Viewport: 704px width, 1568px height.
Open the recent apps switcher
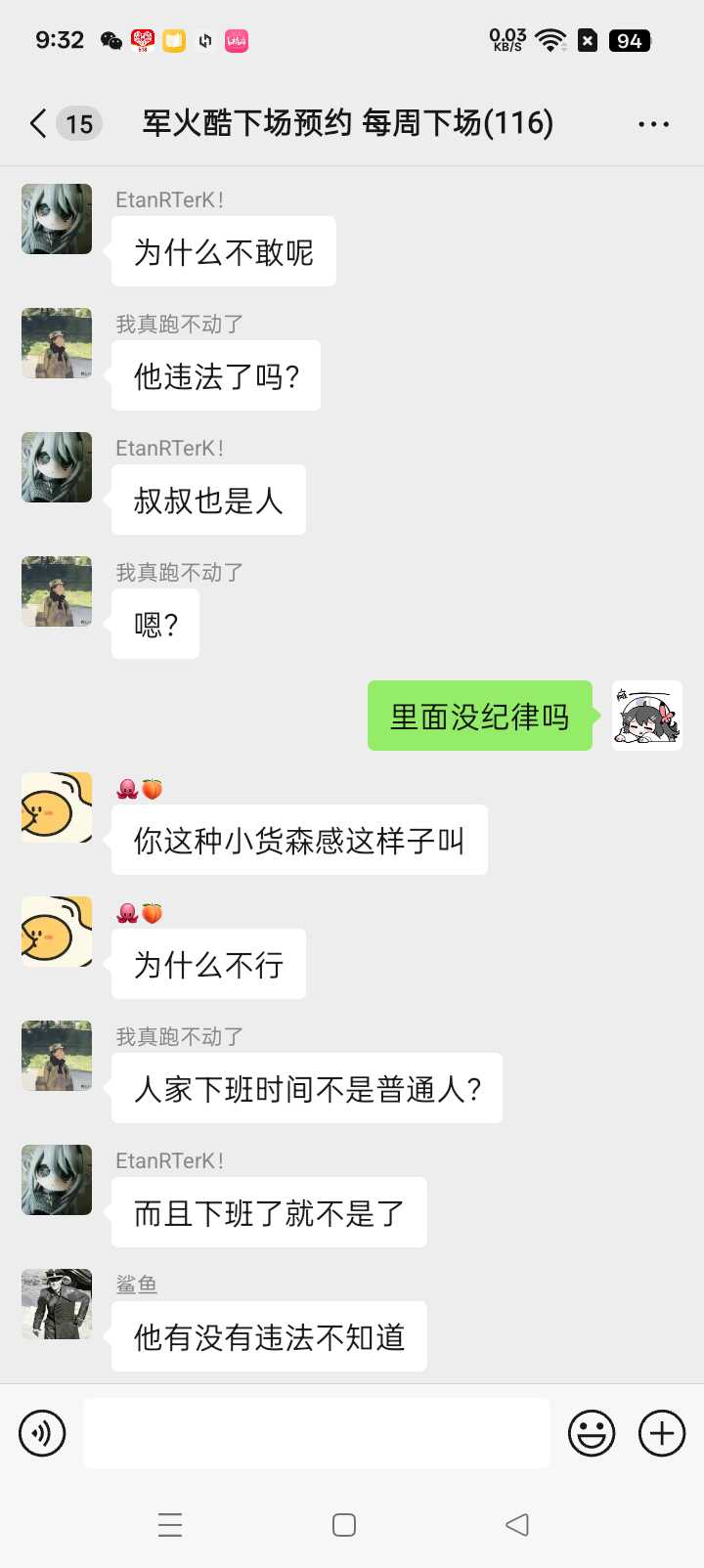[x=170, y=1525]
